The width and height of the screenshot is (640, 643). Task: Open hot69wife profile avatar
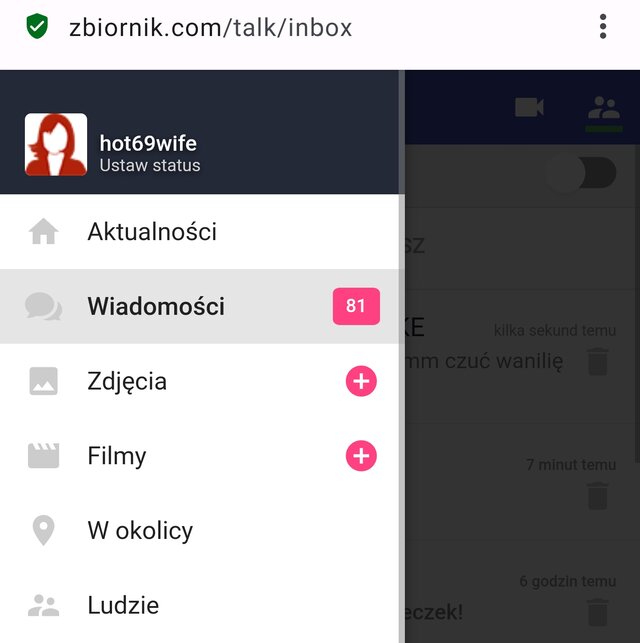[x=55, y=145]
